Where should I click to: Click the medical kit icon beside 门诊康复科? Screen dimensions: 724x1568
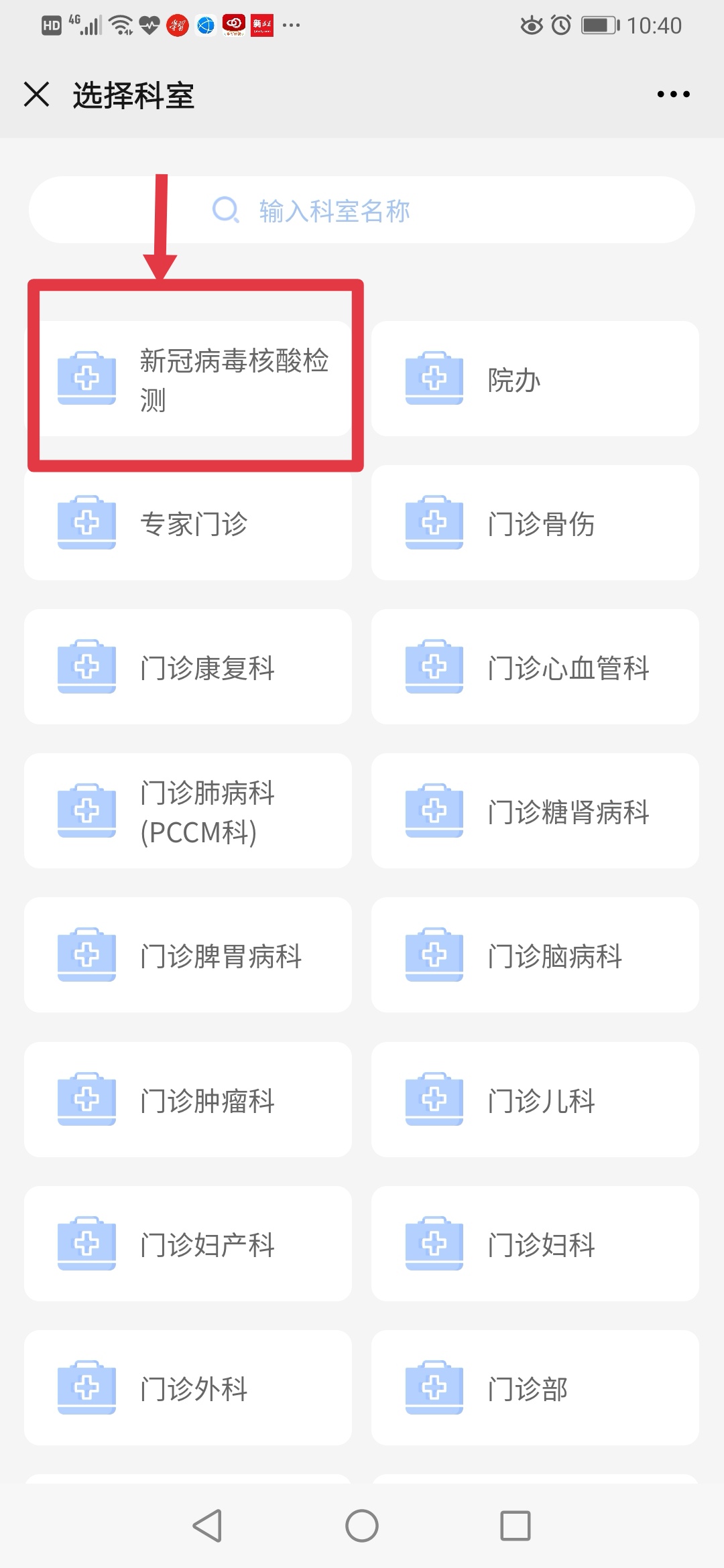coord(87,667)
